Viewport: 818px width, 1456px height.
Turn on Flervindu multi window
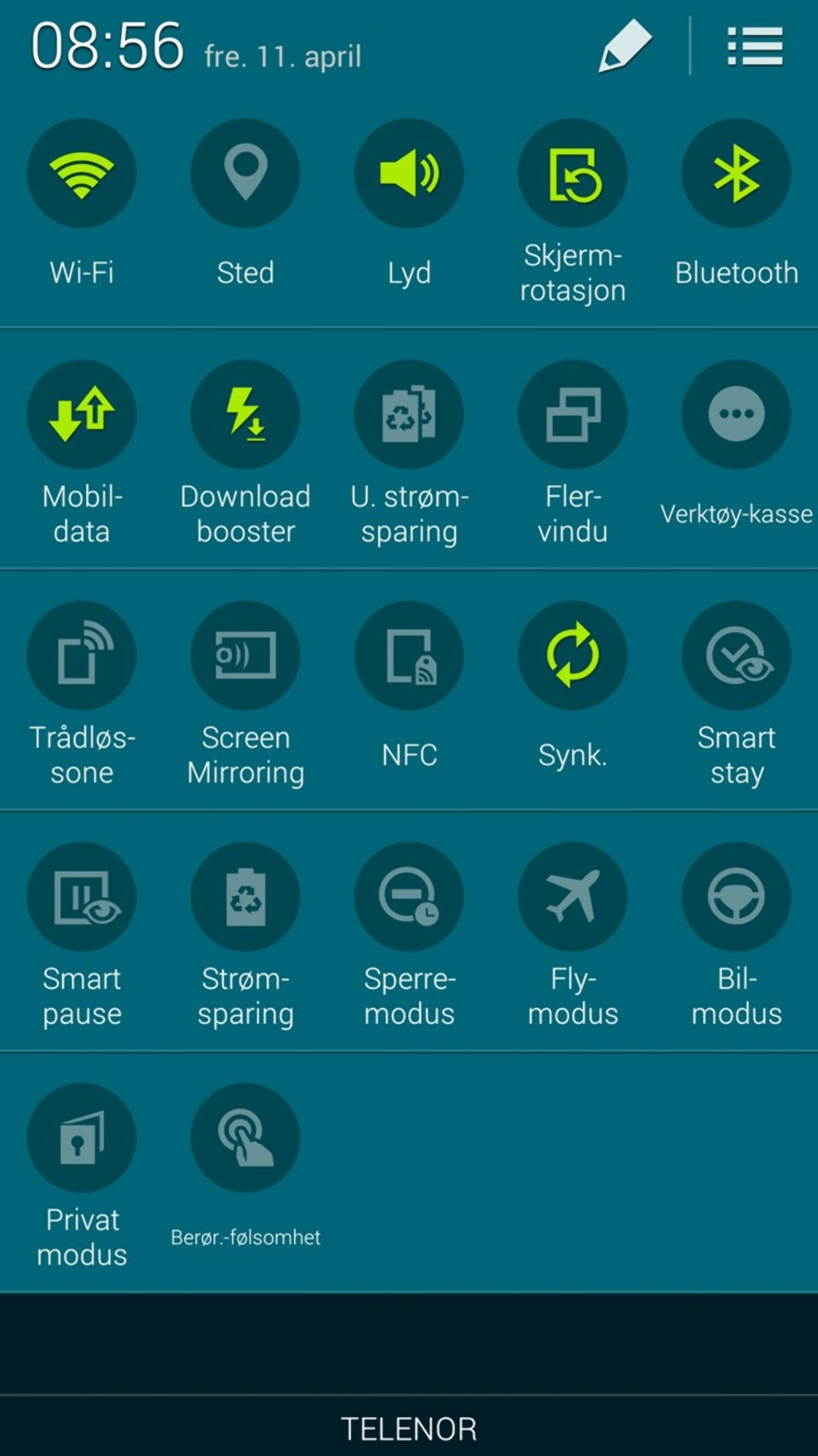(573, 414)
